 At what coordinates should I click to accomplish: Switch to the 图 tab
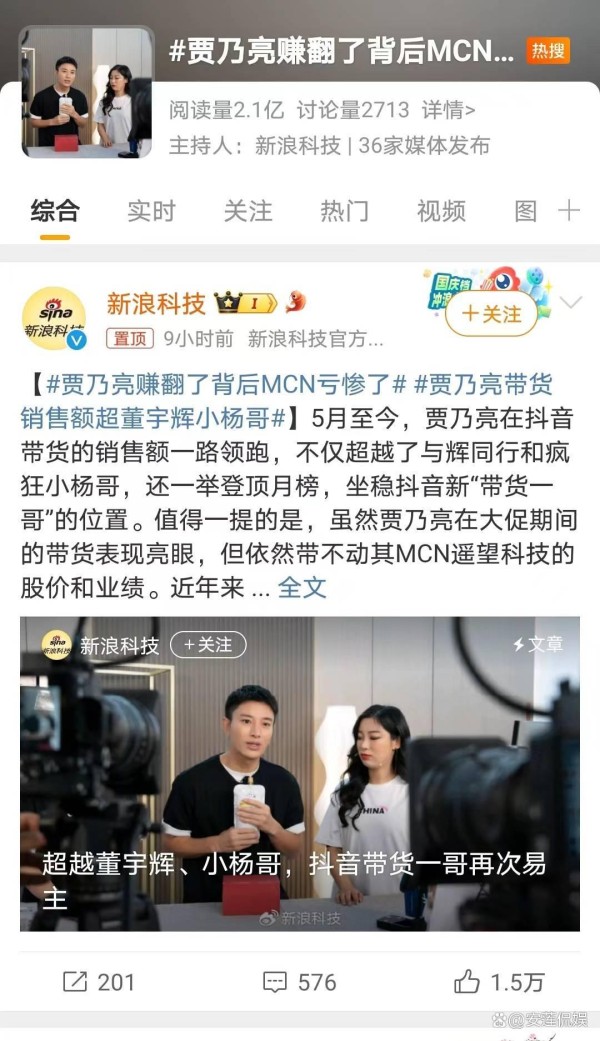click(525, 211)
